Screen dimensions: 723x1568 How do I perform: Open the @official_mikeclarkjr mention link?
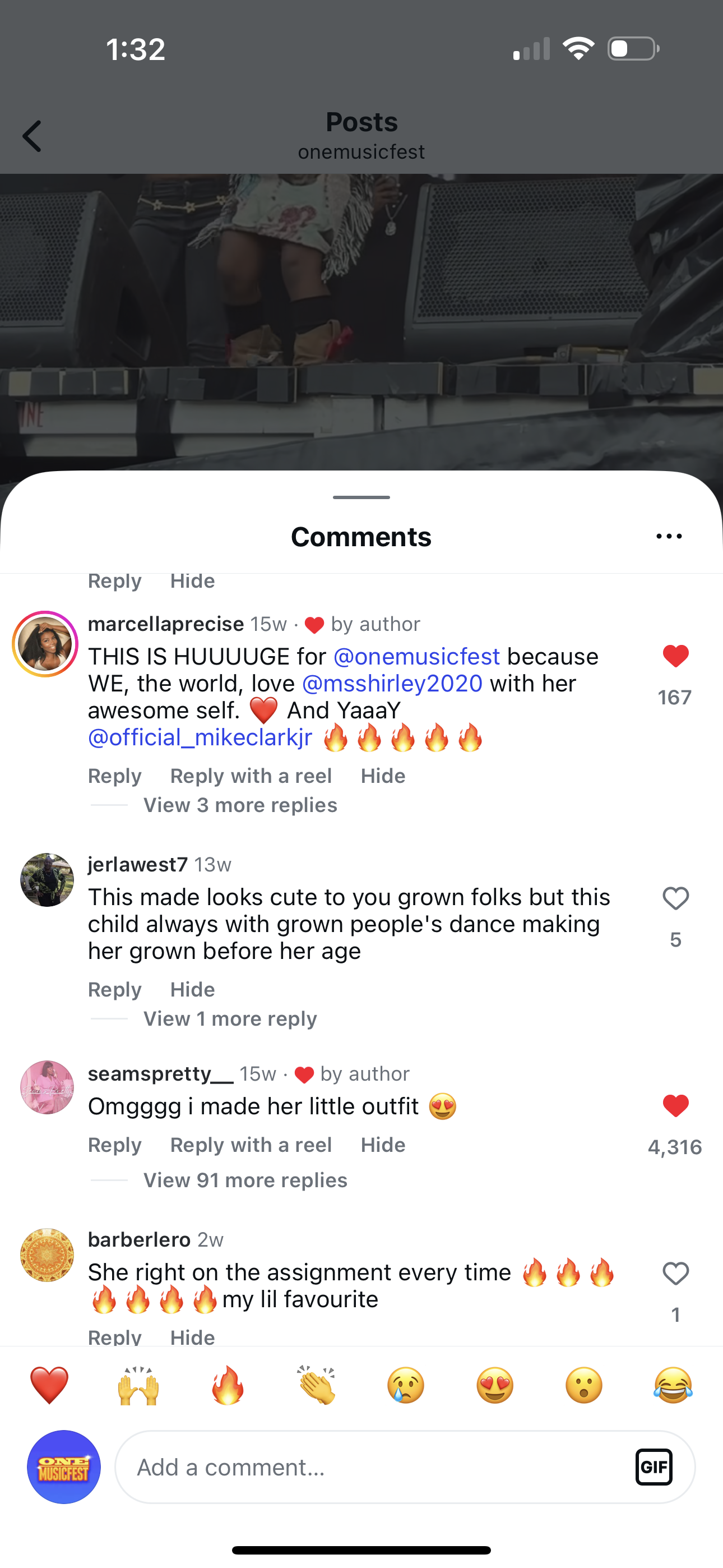point(200,737)
